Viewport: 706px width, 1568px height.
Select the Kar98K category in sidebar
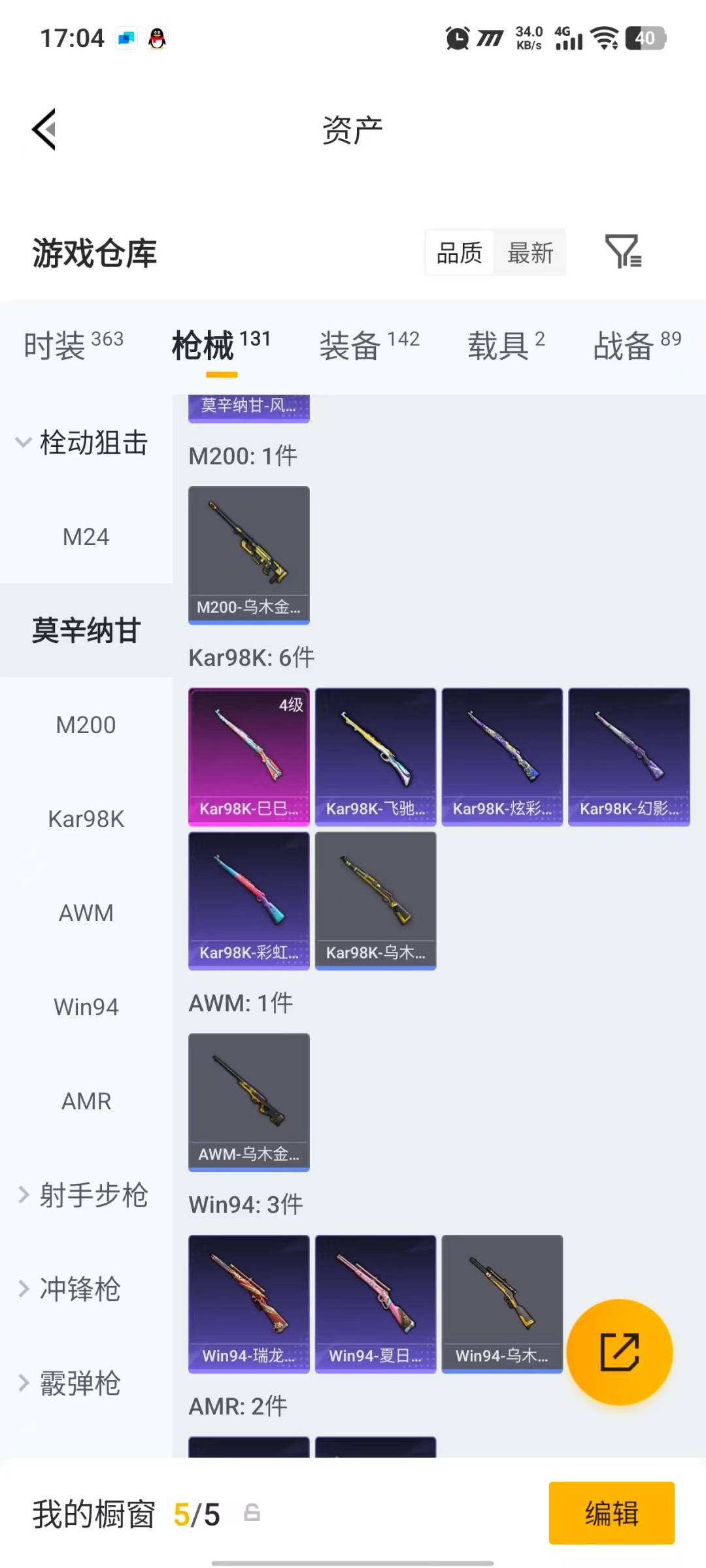pos(87,818)
